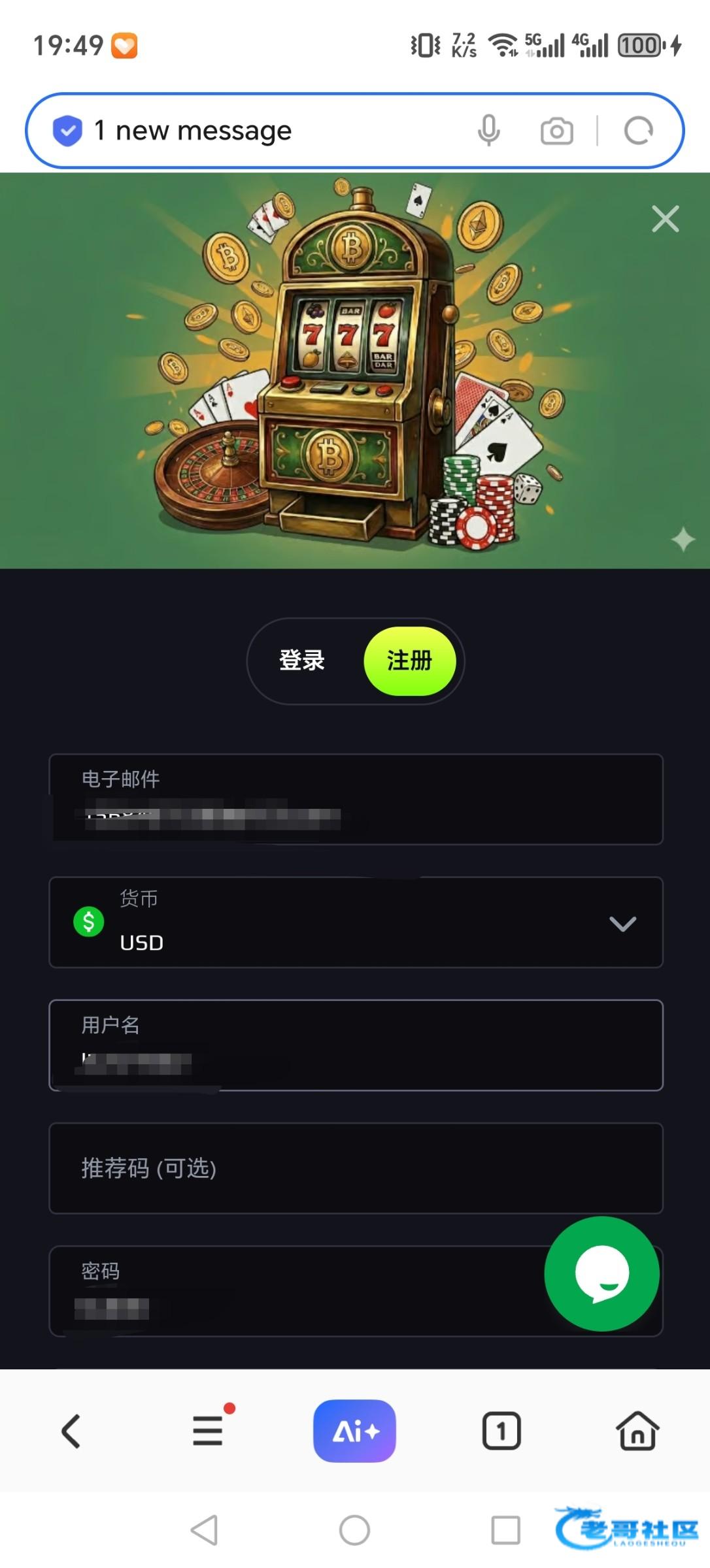Focus the 用户名 field
The width and height of the screenshot is (710, 1568).
pyautogui.click(x=356, y=1045)
